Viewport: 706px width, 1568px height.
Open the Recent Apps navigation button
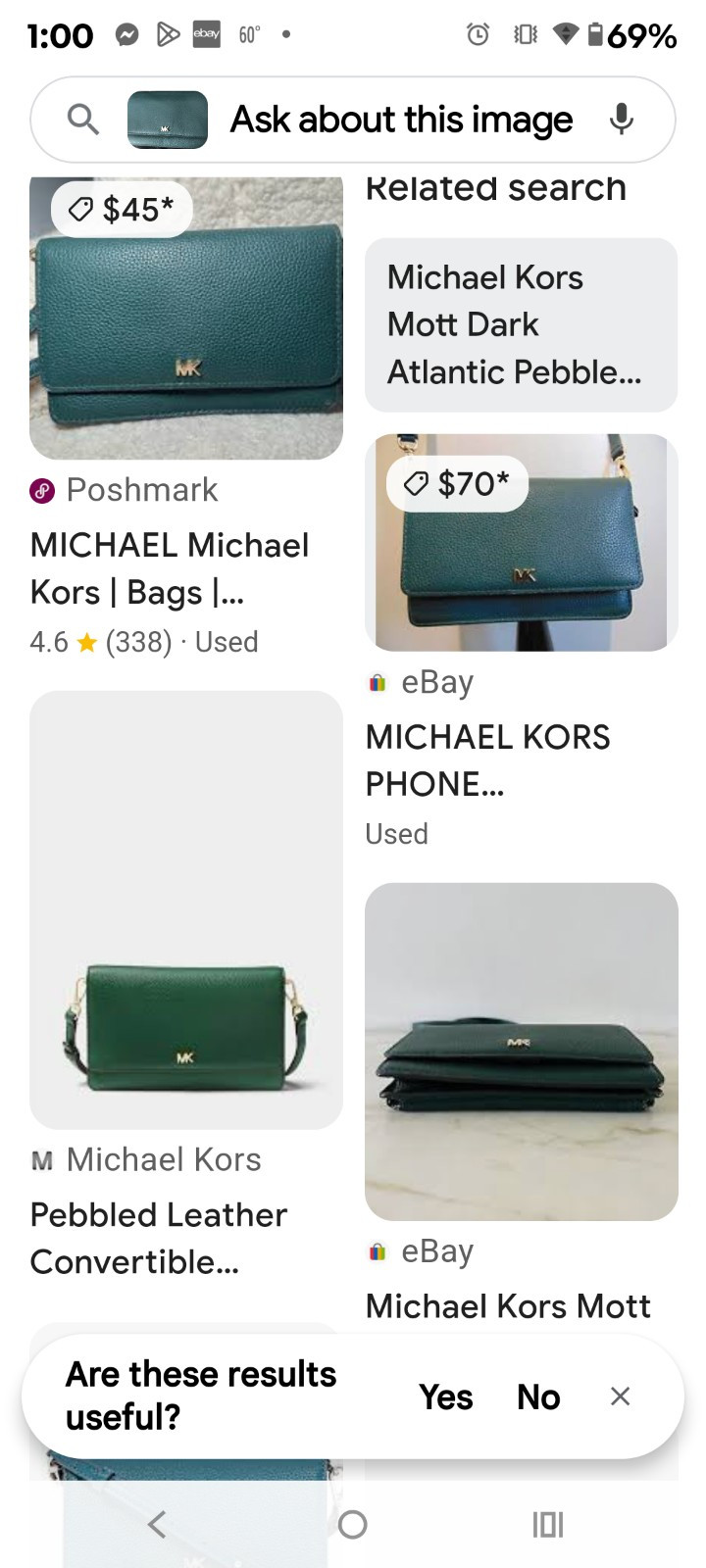coord(547,1525)
